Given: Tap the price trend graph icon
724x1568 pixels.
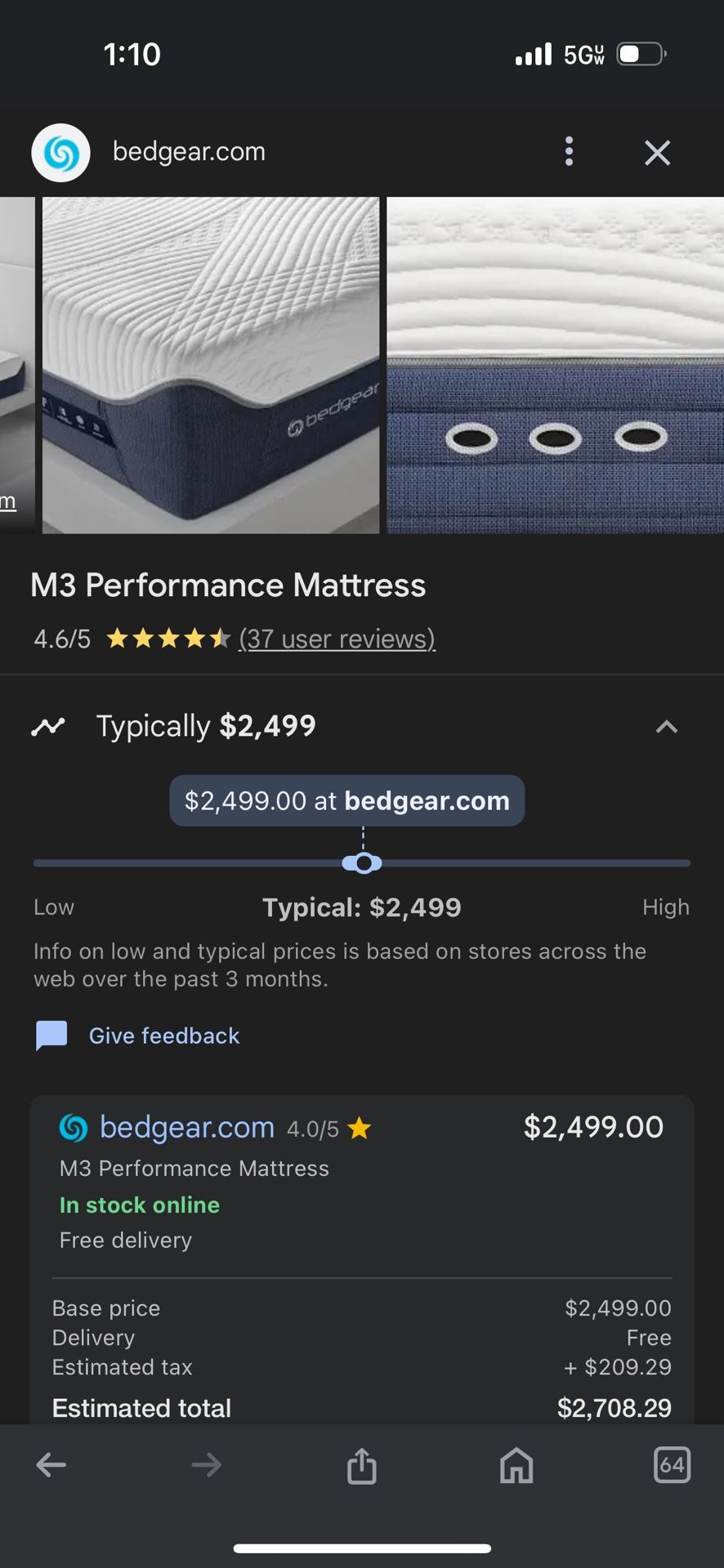Looking at the screenshot, I should [x=48, y=725].
